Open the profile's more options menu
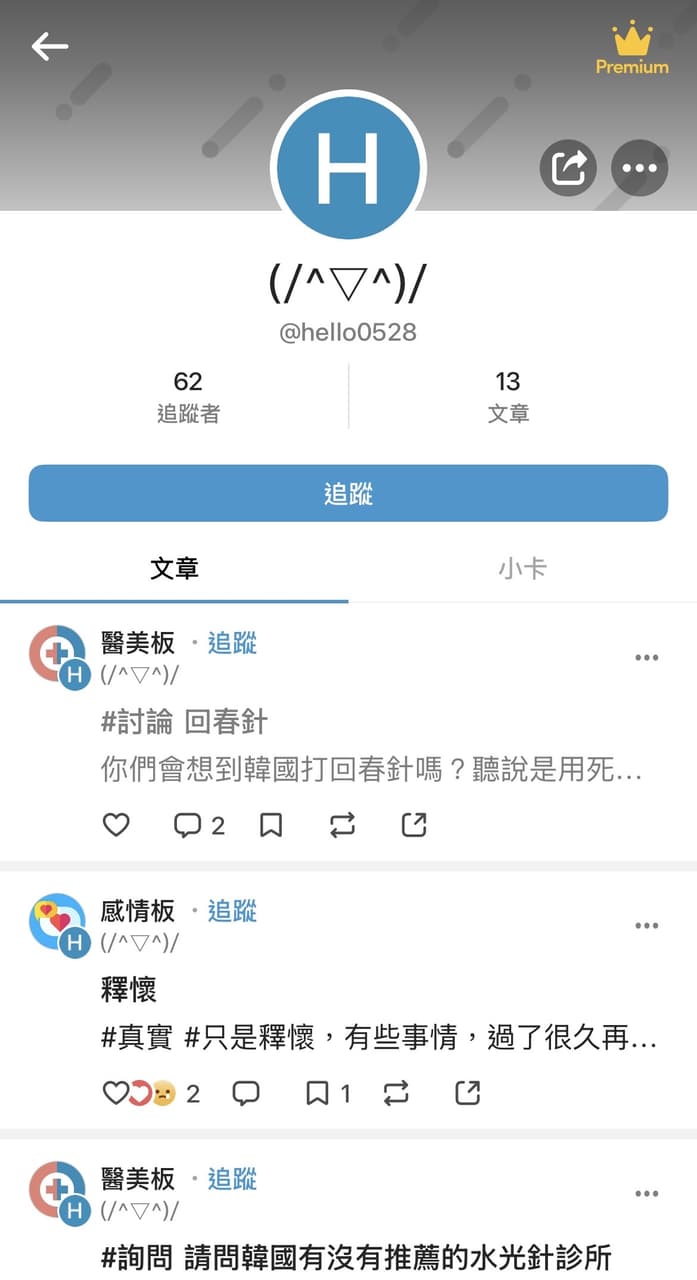This screenshot has height=1280, width=697. [x=640, y=167]
